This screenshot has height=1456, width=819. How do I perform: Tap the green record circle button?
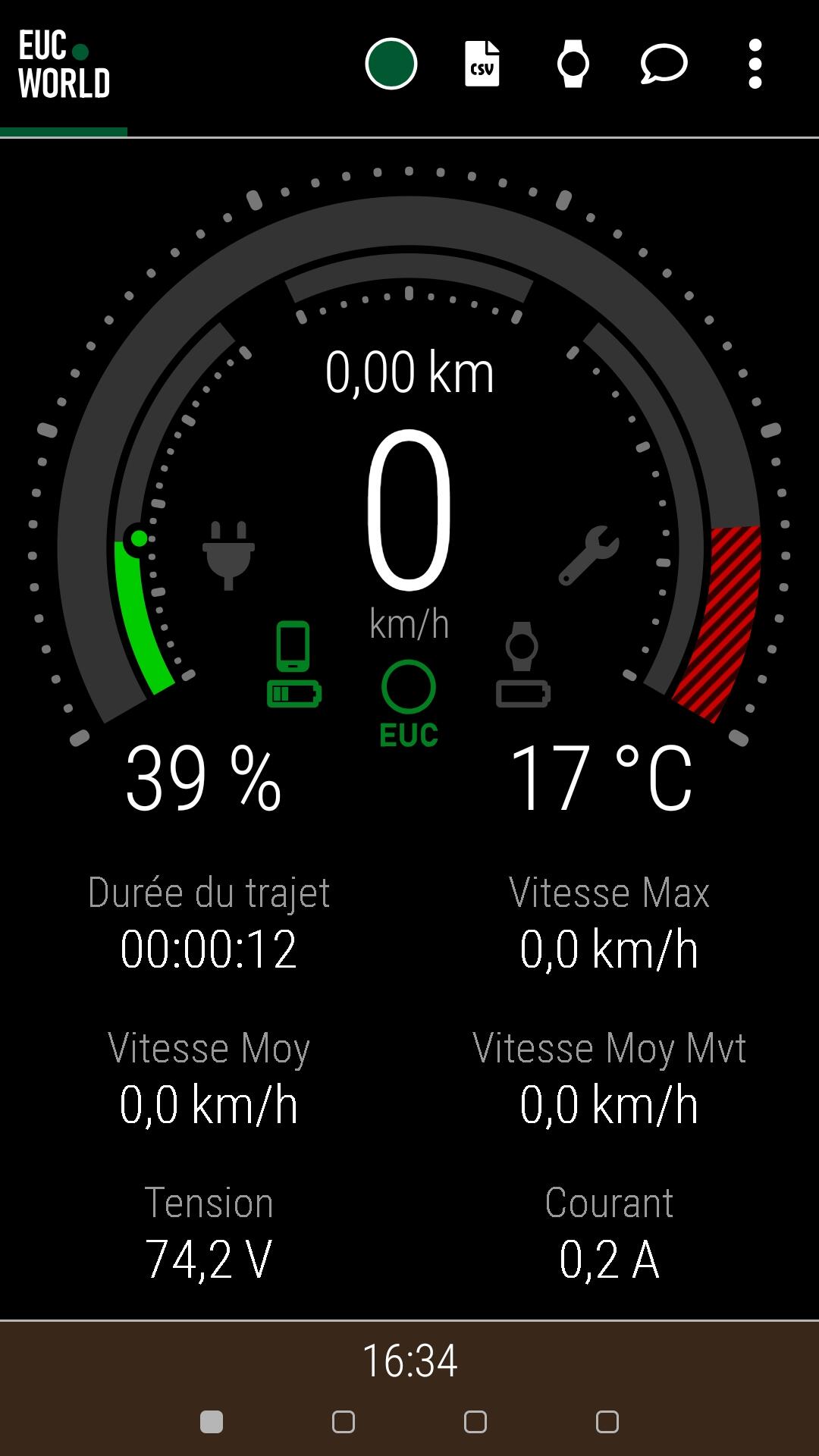click(391, 64)
